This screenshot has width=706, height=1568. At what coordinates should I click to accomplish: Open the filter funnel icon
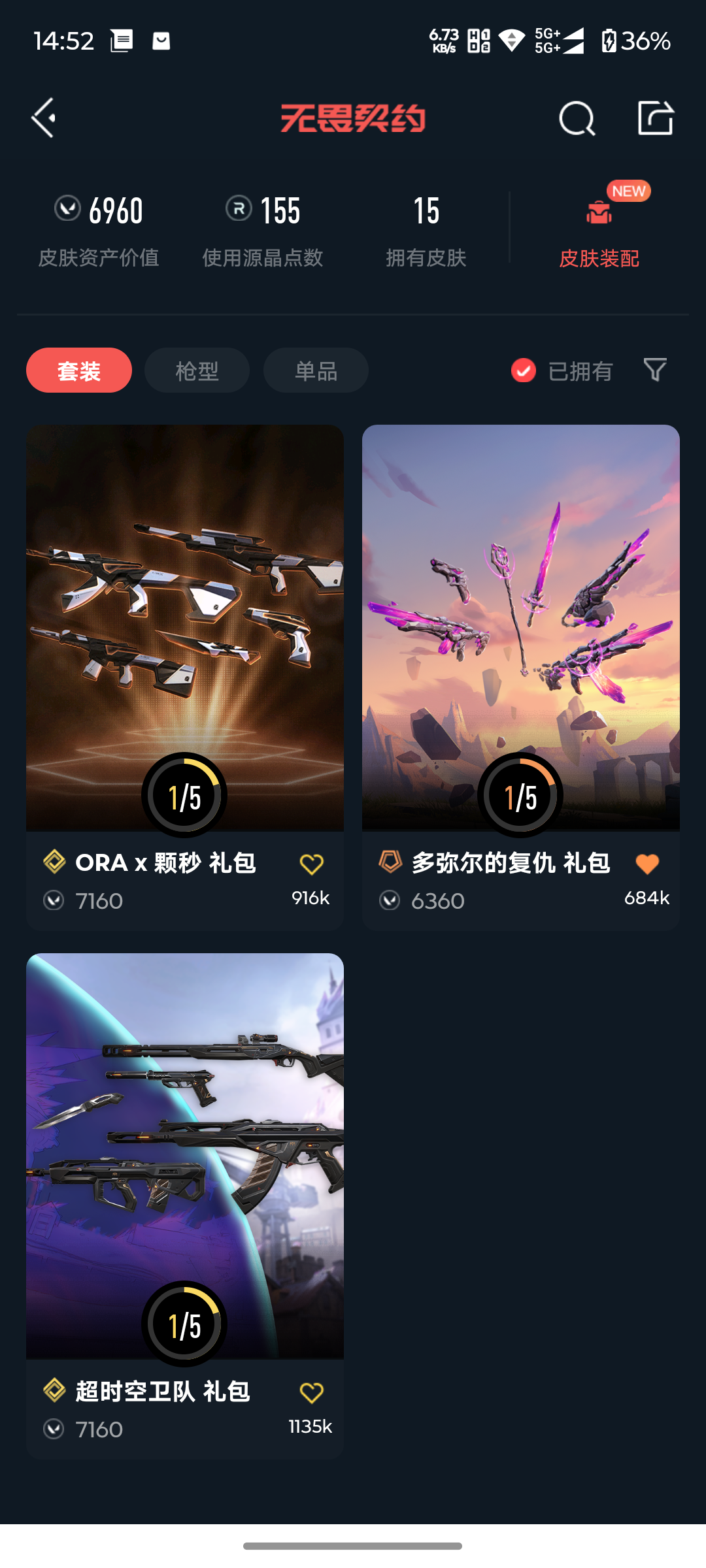655,370
